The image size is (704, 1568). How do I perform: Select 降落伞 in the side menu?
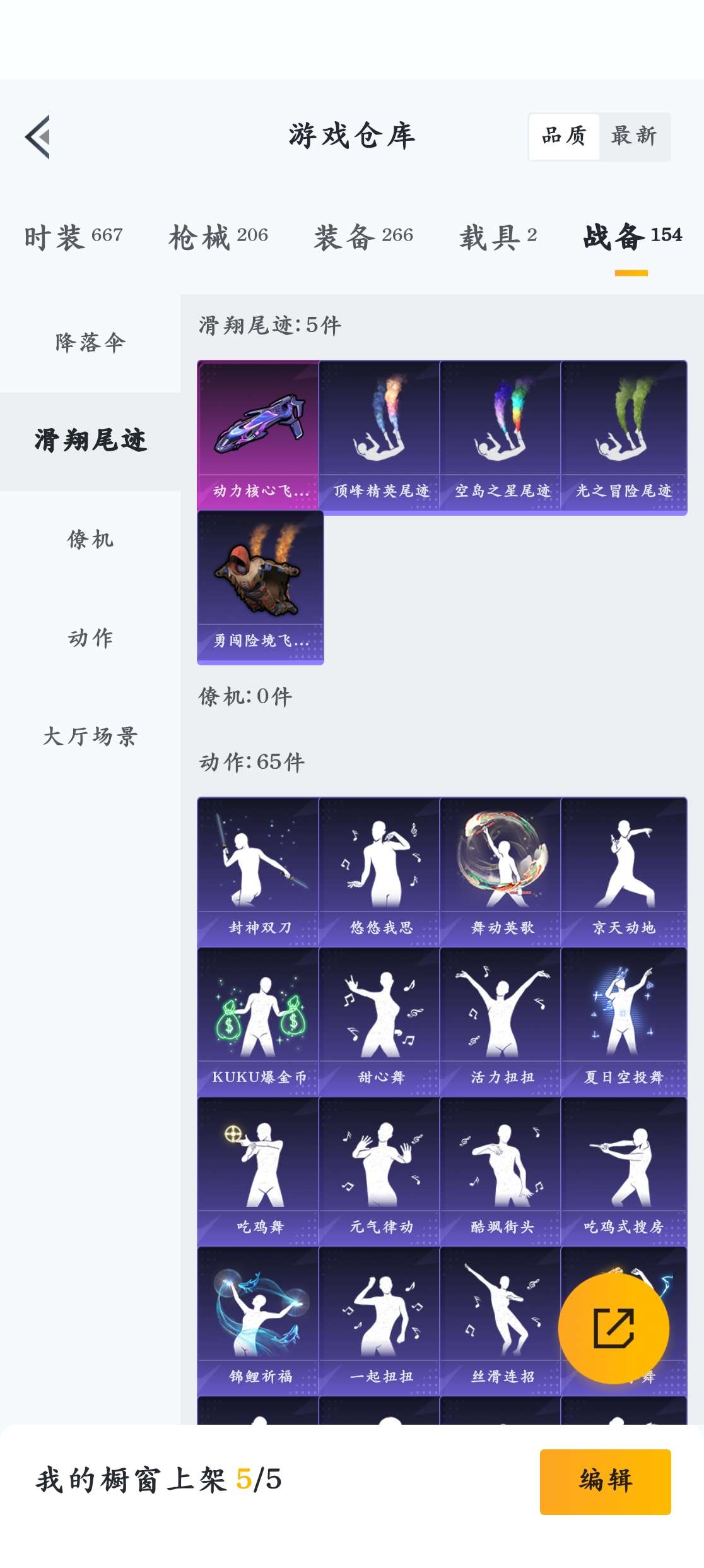pos(90,343)
